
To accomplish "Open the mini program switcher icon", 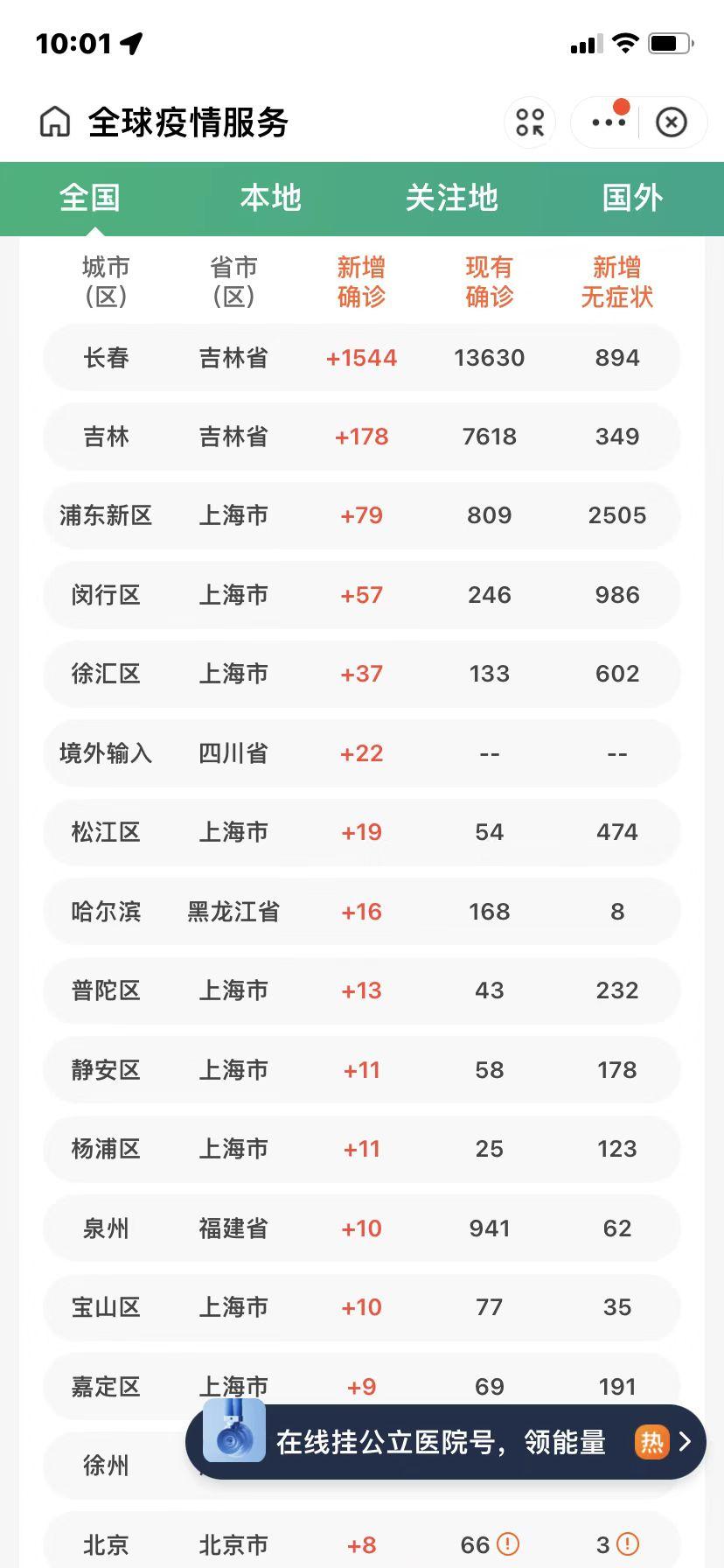I will [530, 122].
